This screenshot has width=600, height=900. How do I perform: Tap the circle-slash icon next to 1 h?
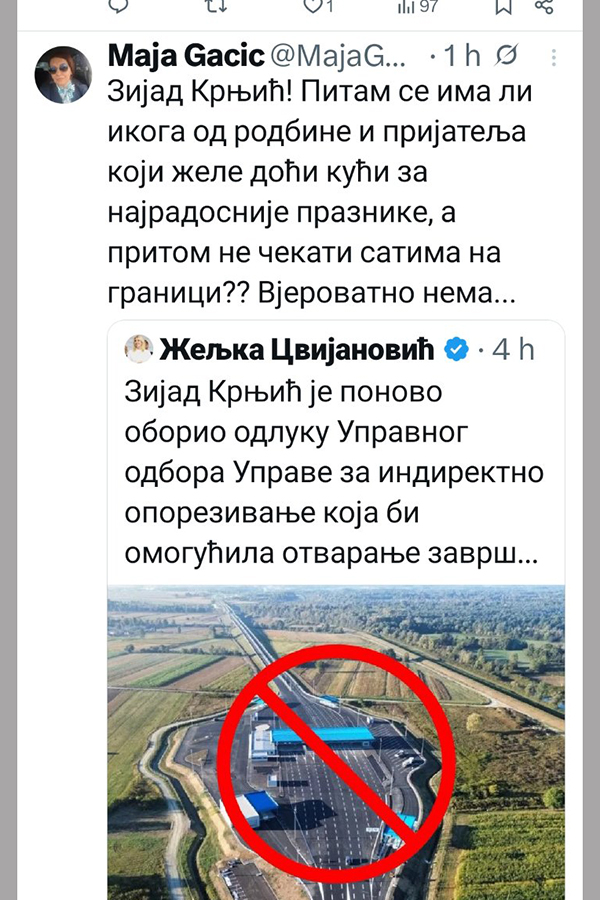pos(507,54)
